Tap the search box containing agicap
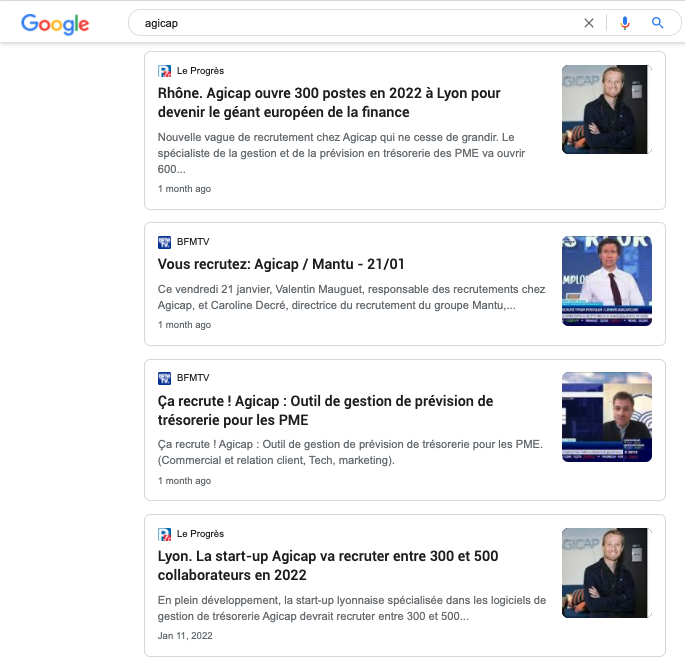Viewport: 685px width, 666px height. click(x=350, y=22)
